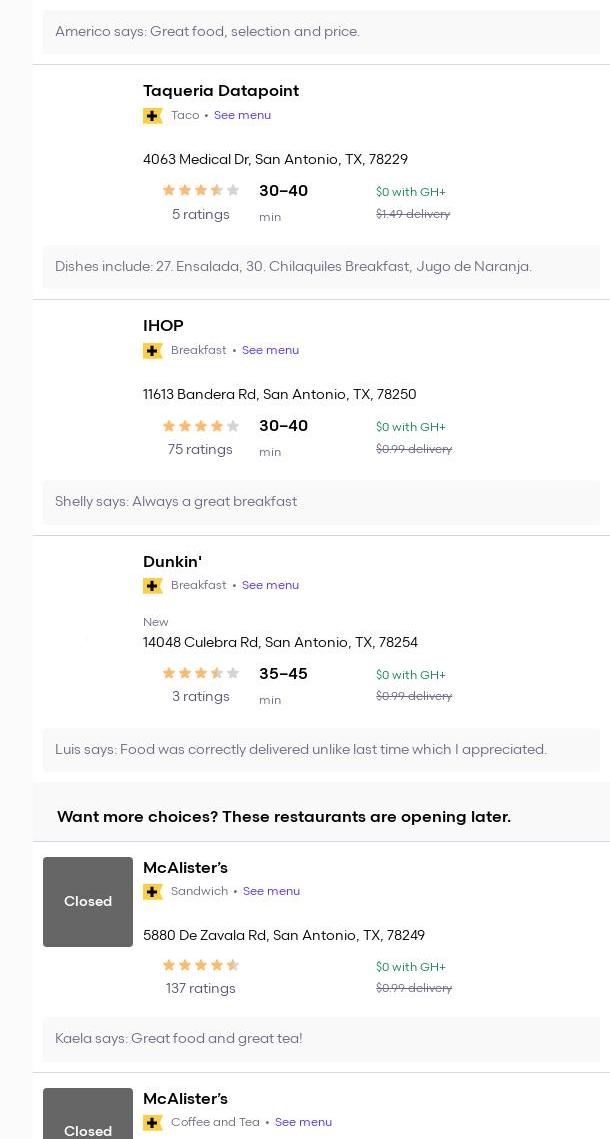See menu for Taqueria Datapoint
Screen dimensions: 610x1139
pos(242,115)
